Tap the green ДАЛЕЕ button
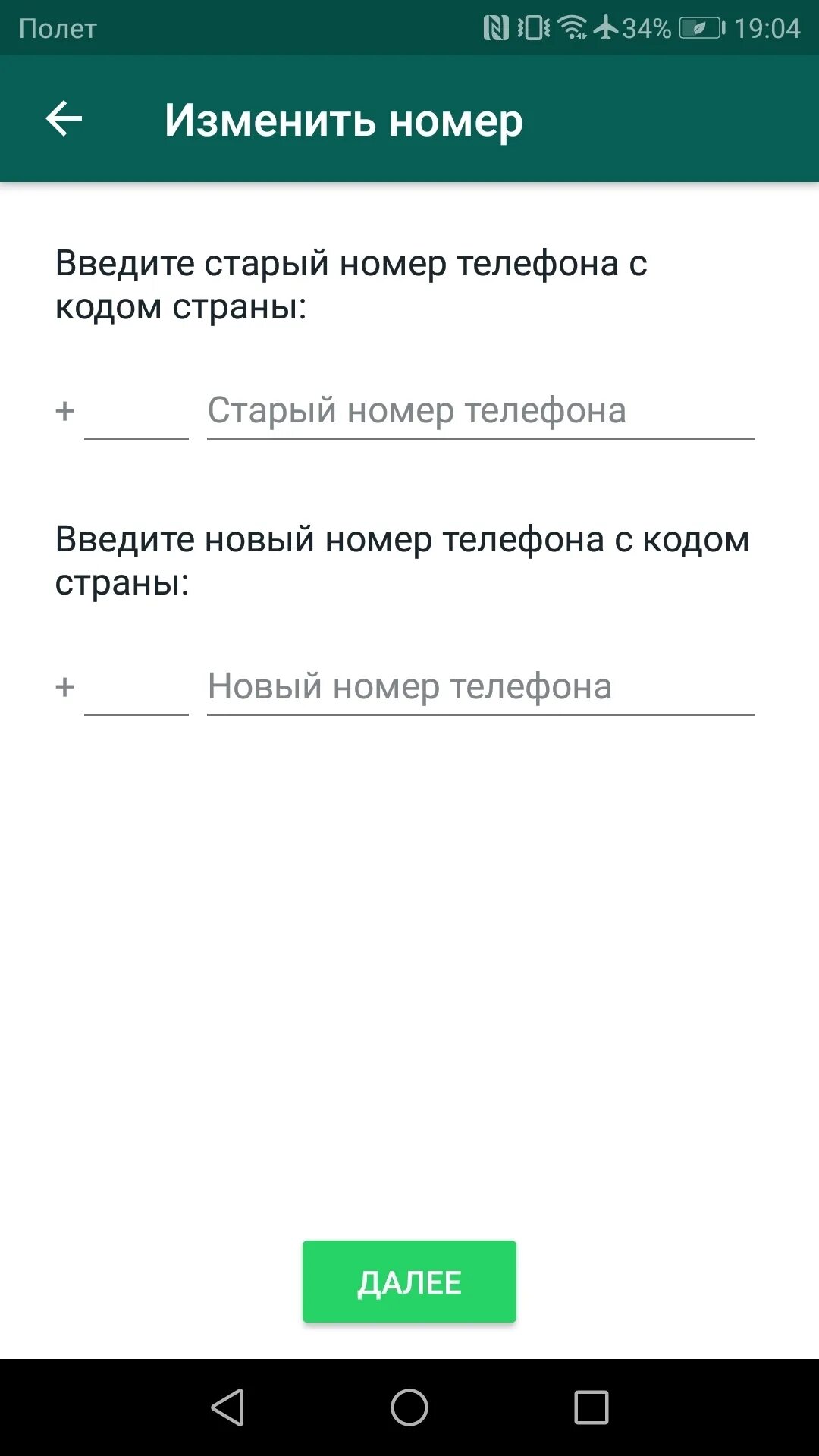819x1456 pixels. 409,1282
